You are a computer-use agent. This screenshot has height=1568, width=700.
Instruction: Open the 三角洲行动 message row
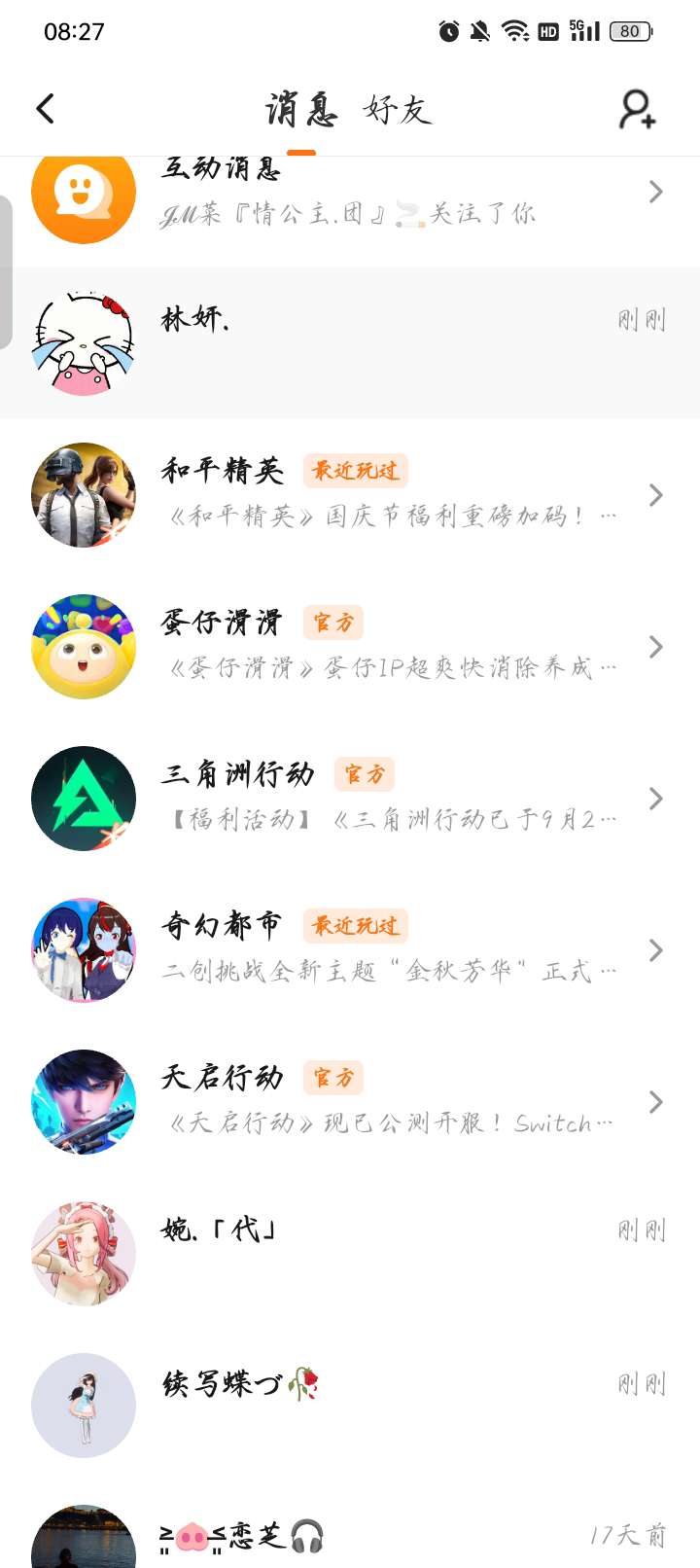click(350, 799)
